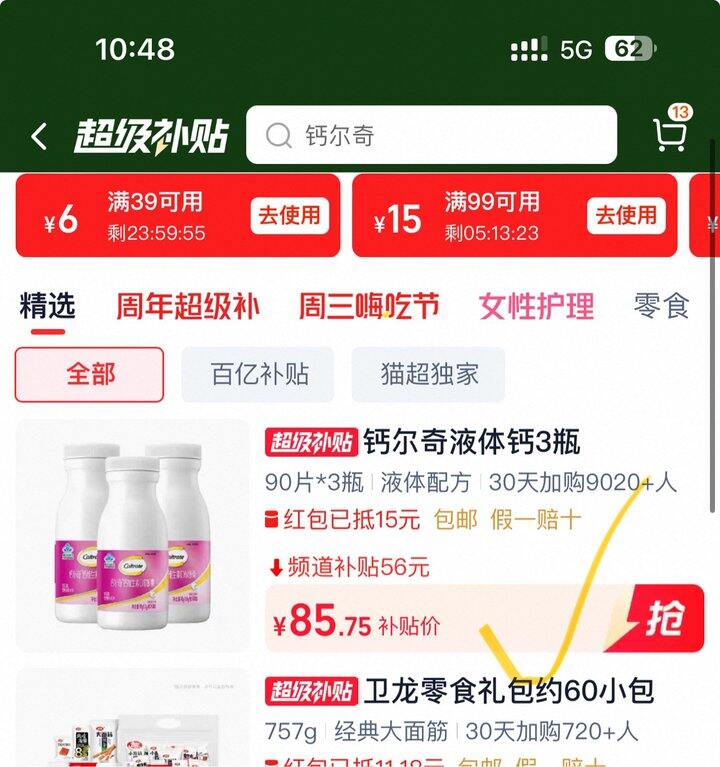Filter by 百亿补贴
The width and height of the screenshot is (720, 767).
click(260, 375)
